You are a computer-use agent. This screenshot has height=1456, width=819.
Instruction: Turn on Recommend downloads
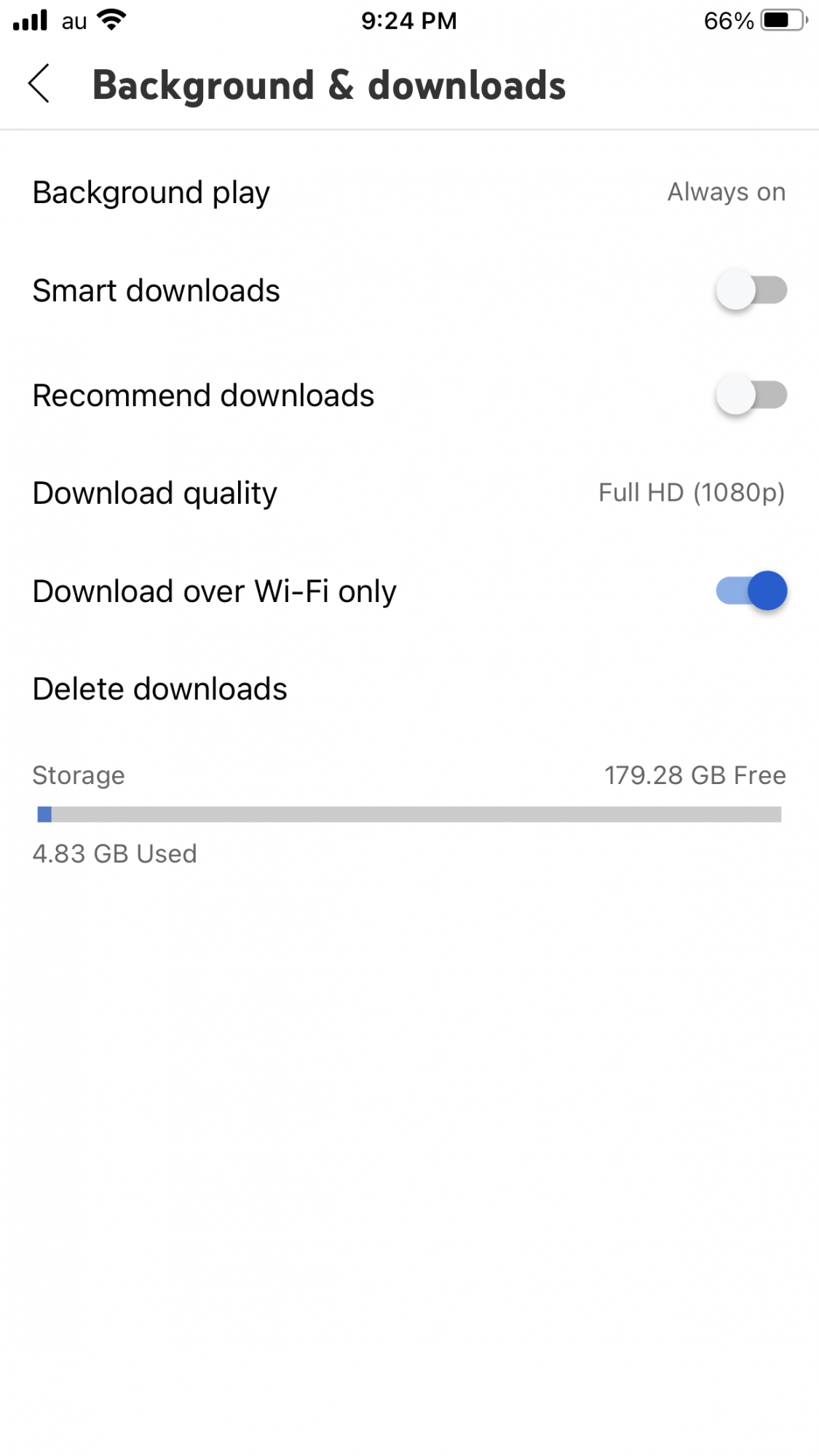tap(751, 395)
